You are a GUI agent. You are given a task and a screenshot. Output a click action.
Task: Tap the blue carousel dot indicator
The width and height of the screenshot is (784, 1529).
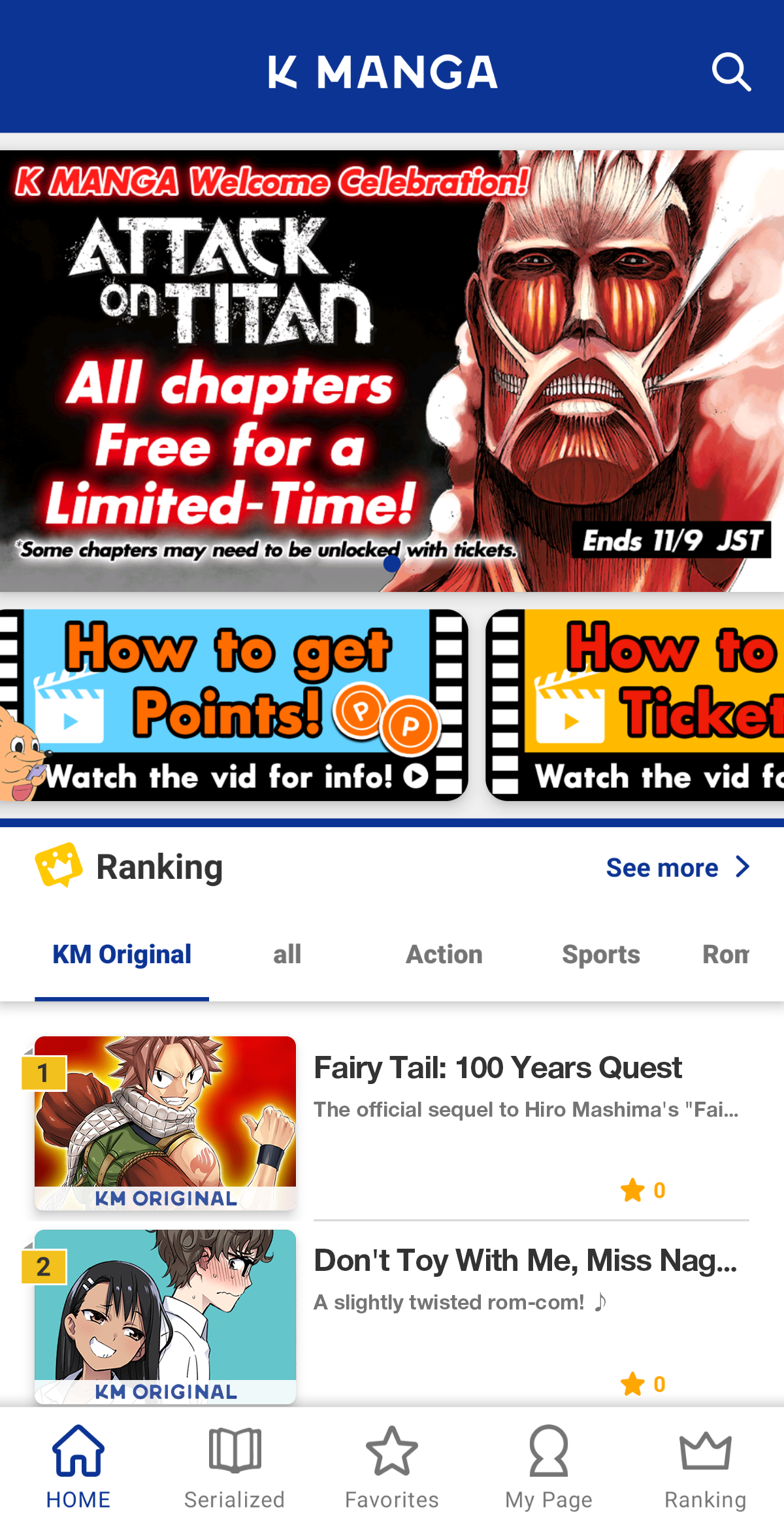391,563
